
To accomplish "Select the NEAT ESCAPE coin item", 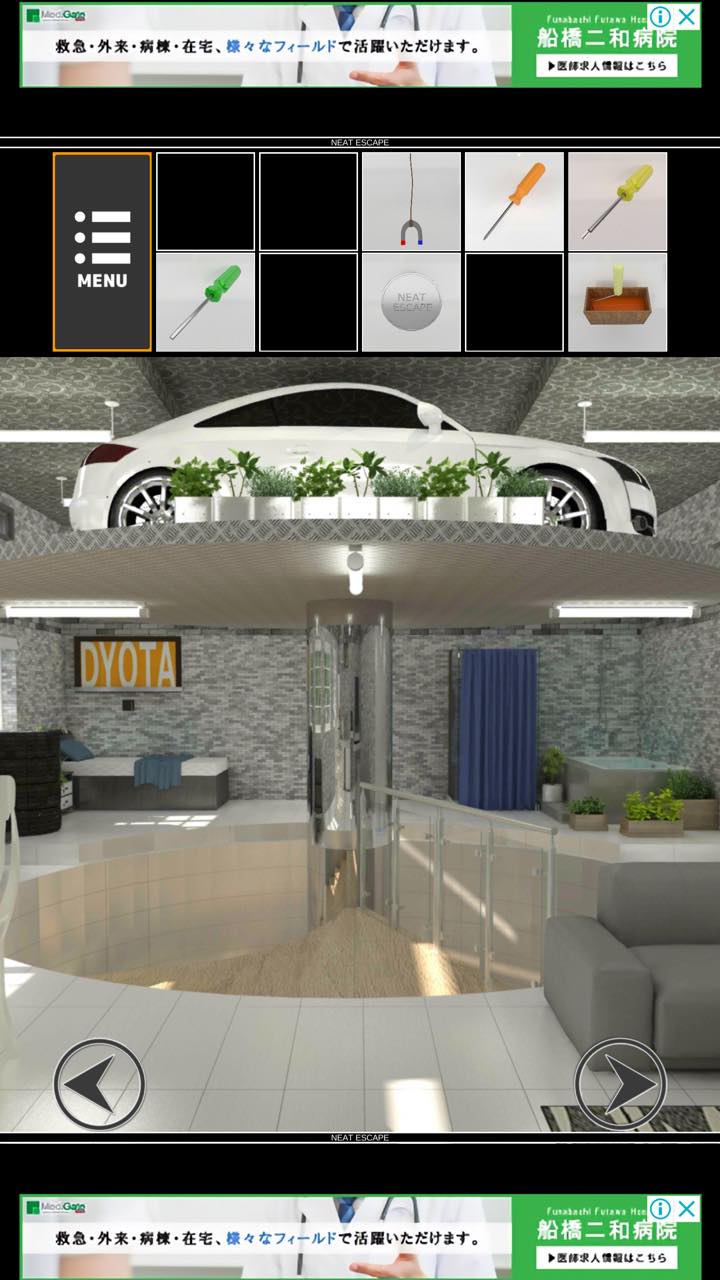I will click(x=411, y=302).
